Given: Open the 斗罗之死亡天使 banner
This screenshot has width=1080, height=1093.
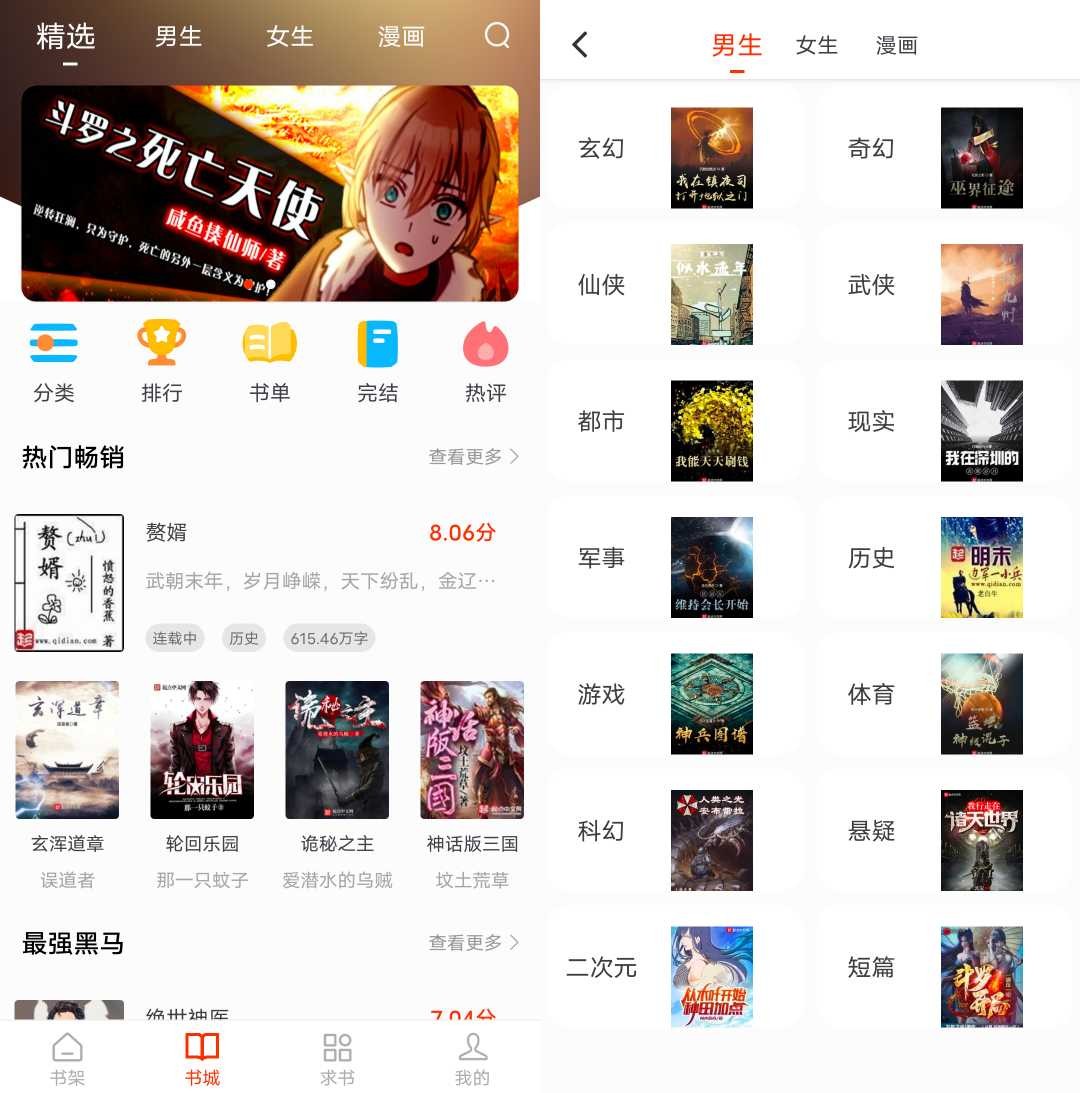Looking at the screenshot, I should coord(270,193).
